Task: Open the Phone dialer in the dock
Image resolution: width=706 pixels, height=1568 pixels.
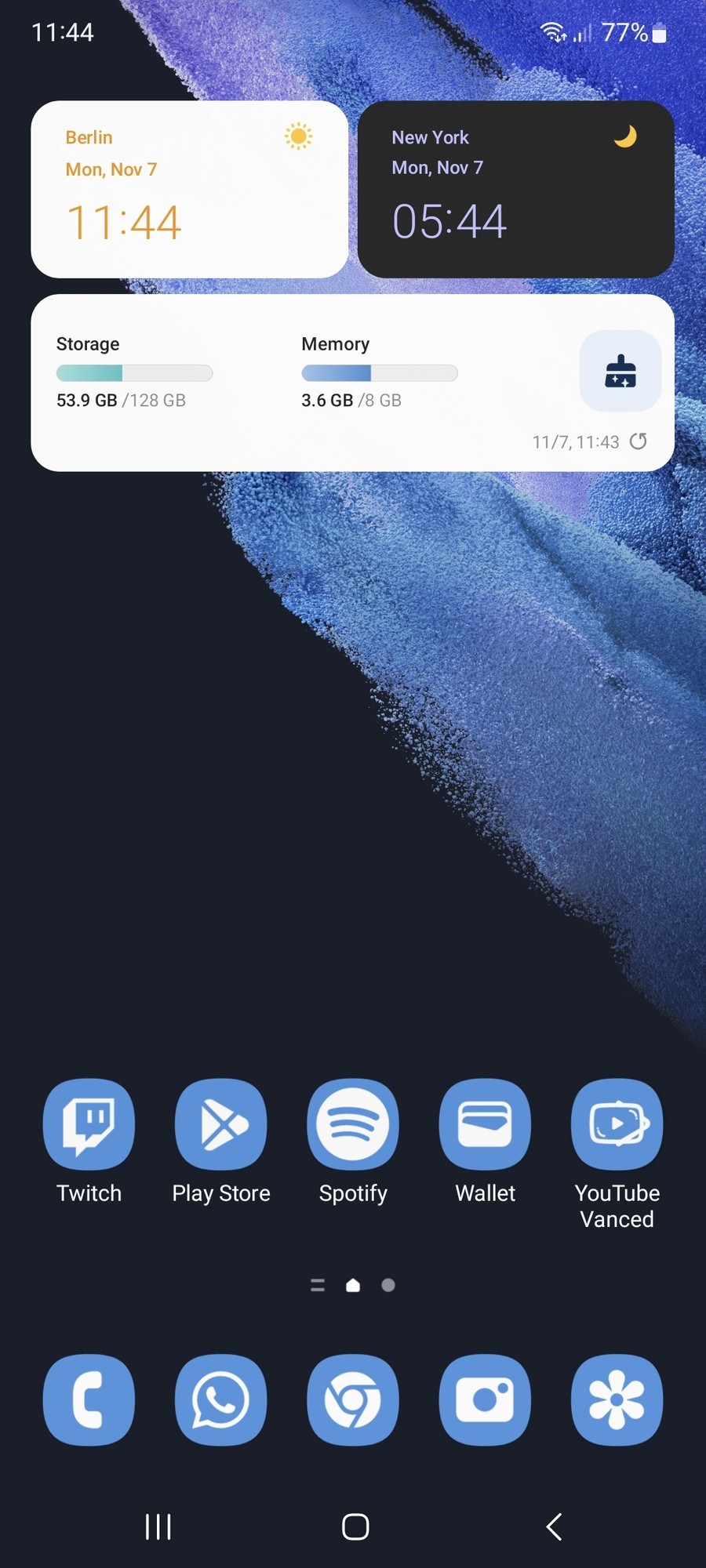Action: coord(89,1399)
